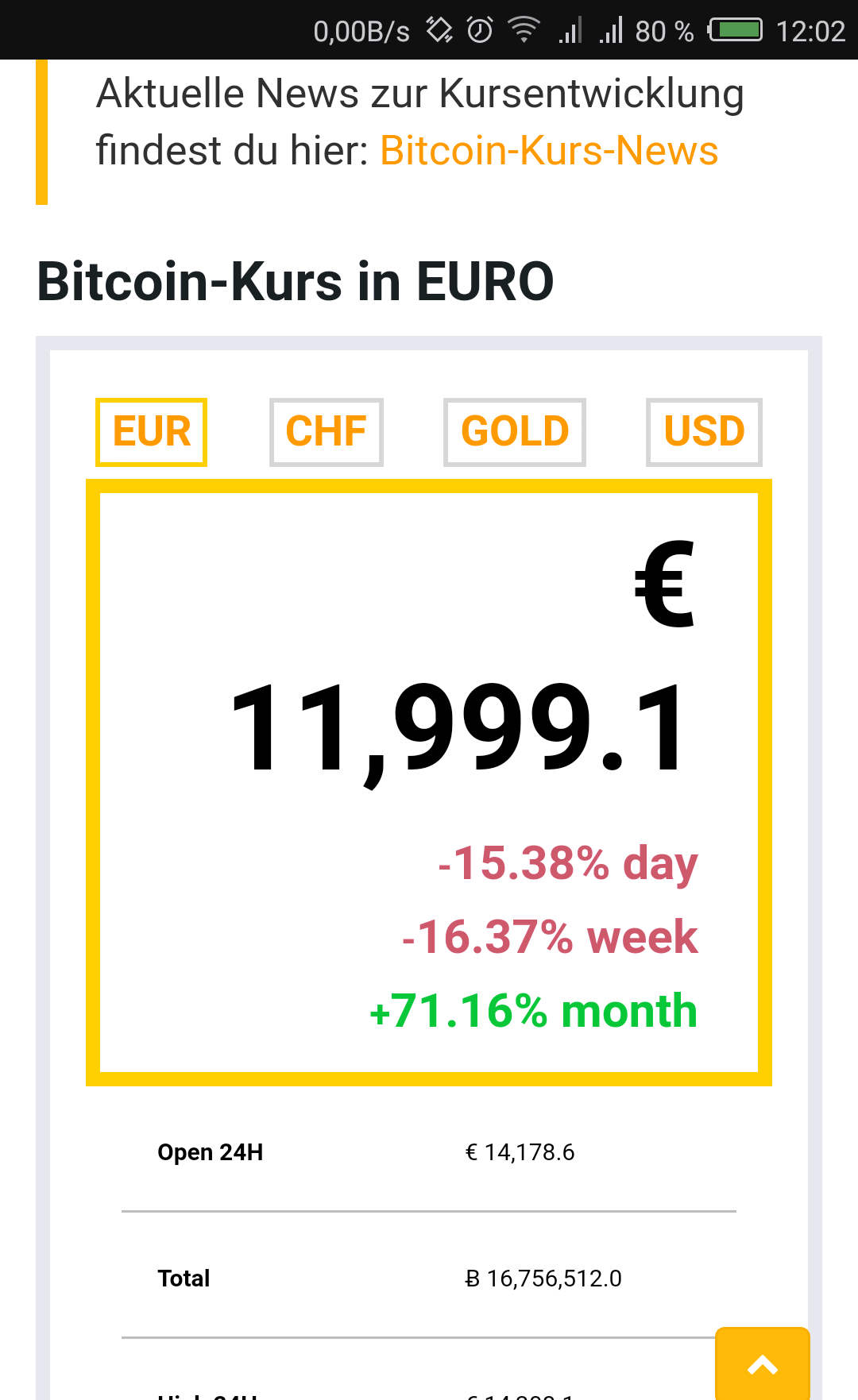Switch to the USD tab
Image resolution: width=858 pixels, height=1400 pixels.
pyautogui.click(x=704, y=432)
